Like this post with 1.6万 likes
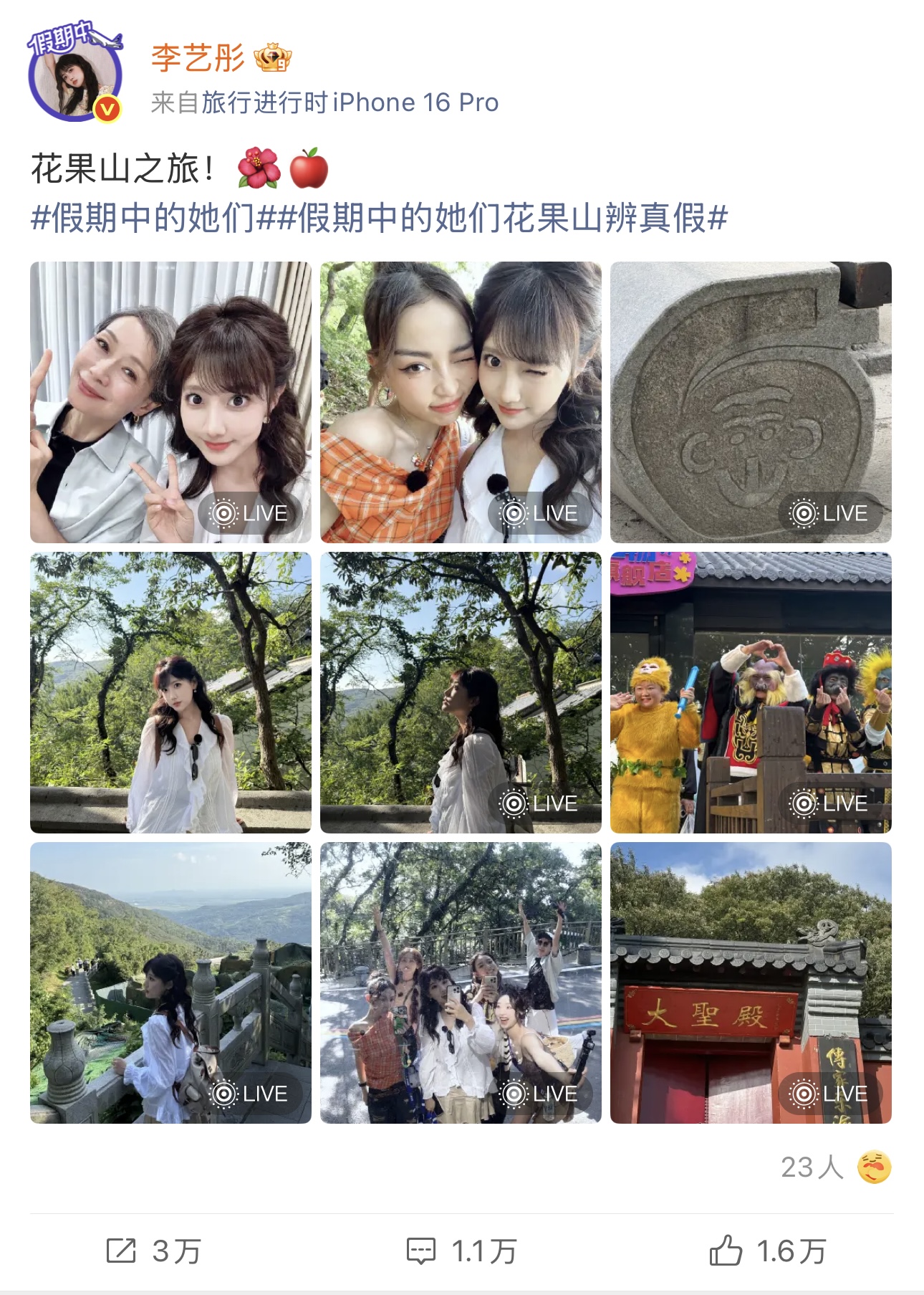This screenshot has height=1295, width=924. coord(766,1251)
